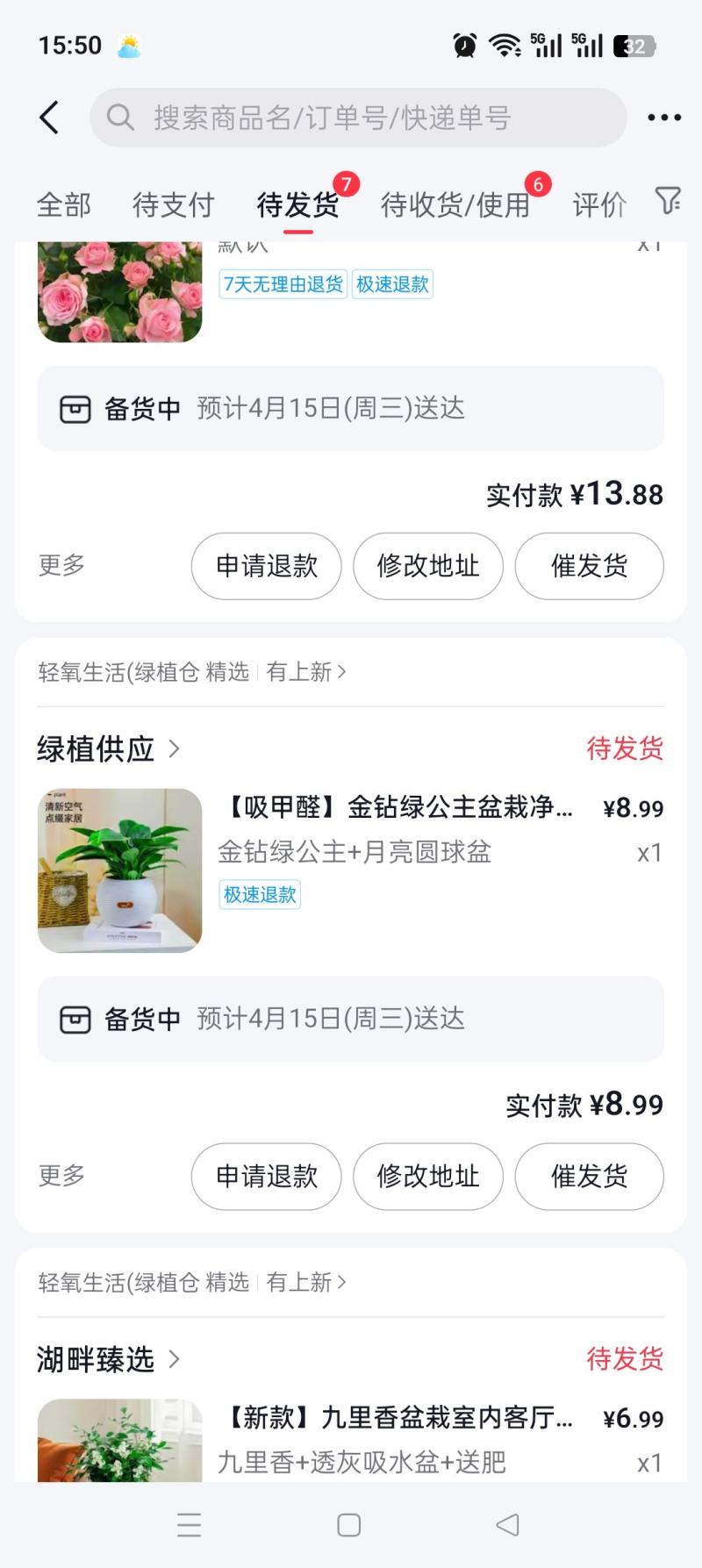Urge shipment for the ¥13.88 order
Viewport: 702px width, 1568px height.
[589, 566]
